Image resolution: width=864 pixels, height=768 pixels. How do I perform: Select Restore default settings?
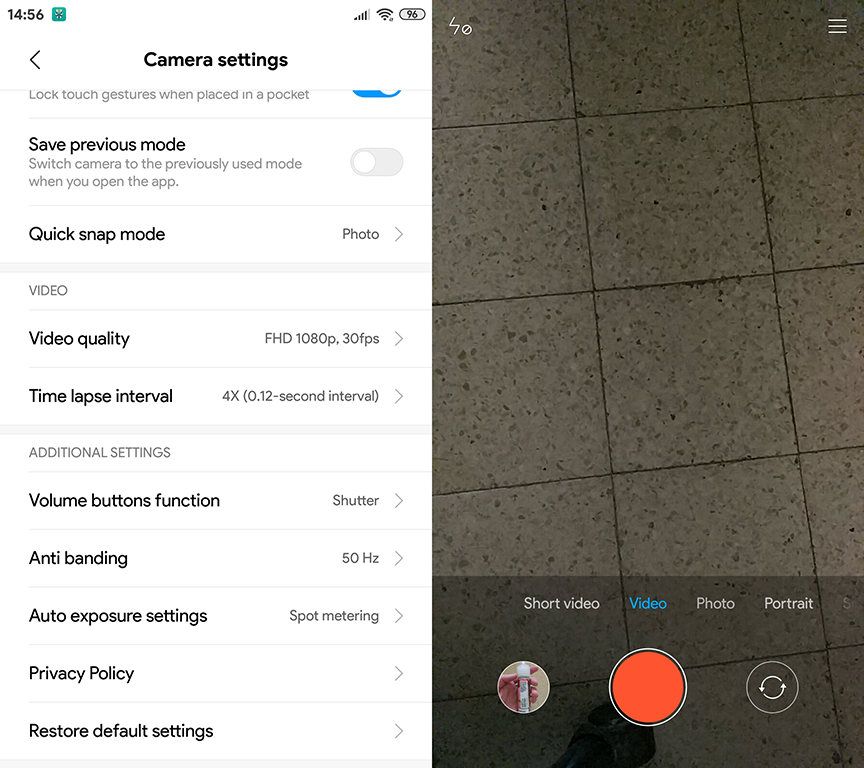(215, 731)
